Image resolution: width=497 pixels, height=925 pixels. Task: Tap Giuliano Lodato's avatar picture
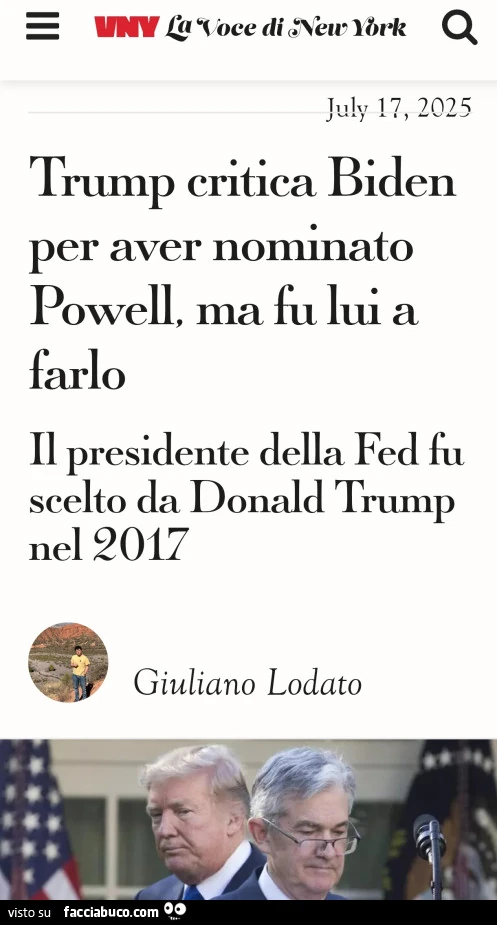click(x=68, y=662)
